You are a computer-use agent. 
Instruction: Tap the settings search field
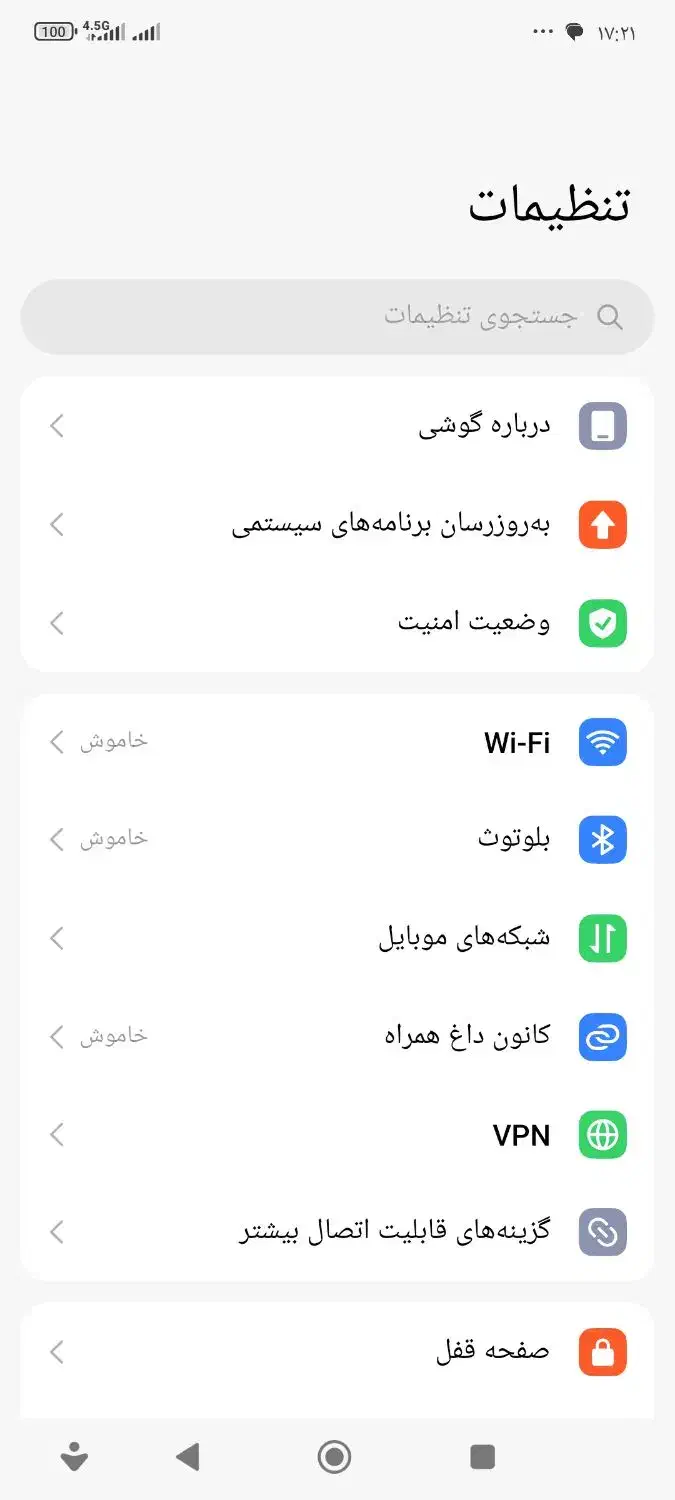pos(337,317)
